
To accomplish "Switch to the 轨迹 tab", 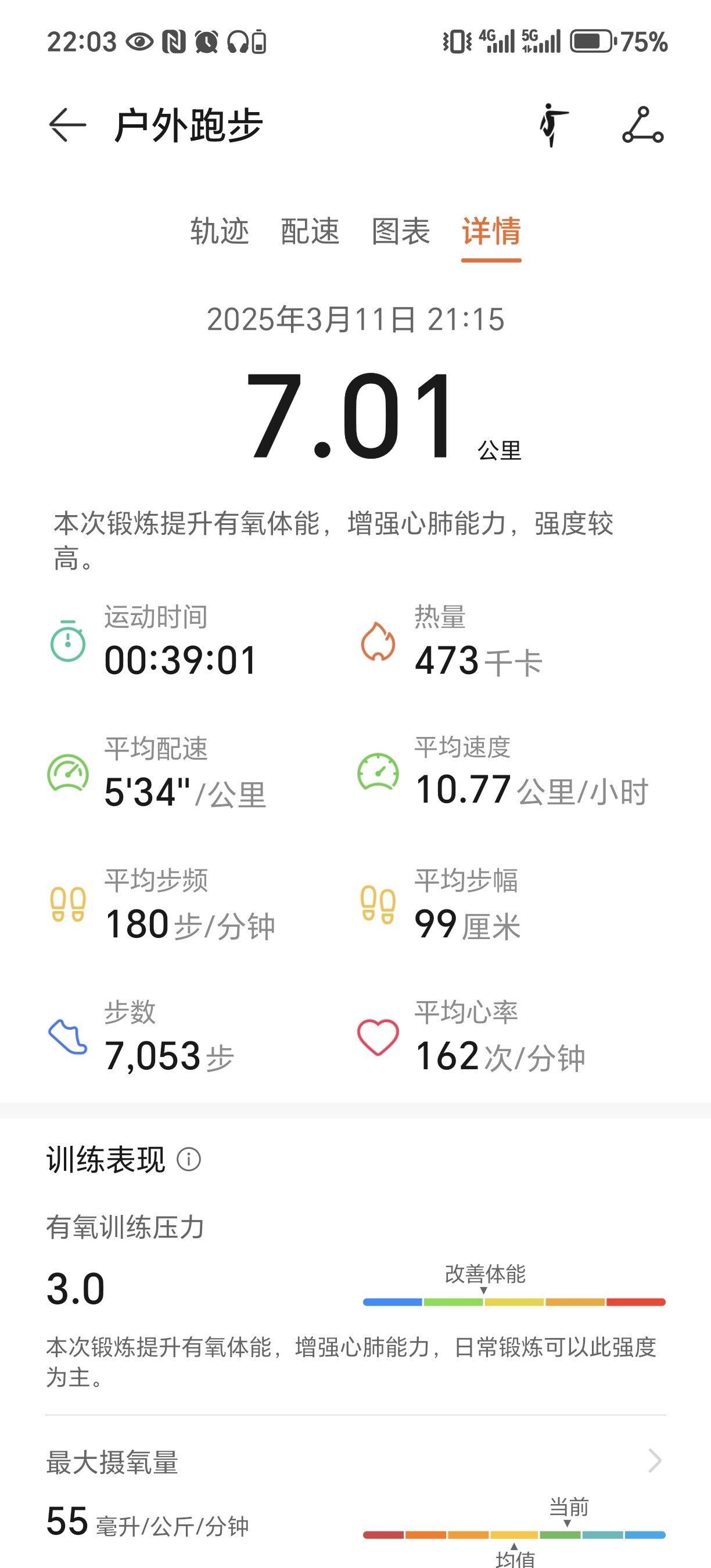I will click(219, 231).
